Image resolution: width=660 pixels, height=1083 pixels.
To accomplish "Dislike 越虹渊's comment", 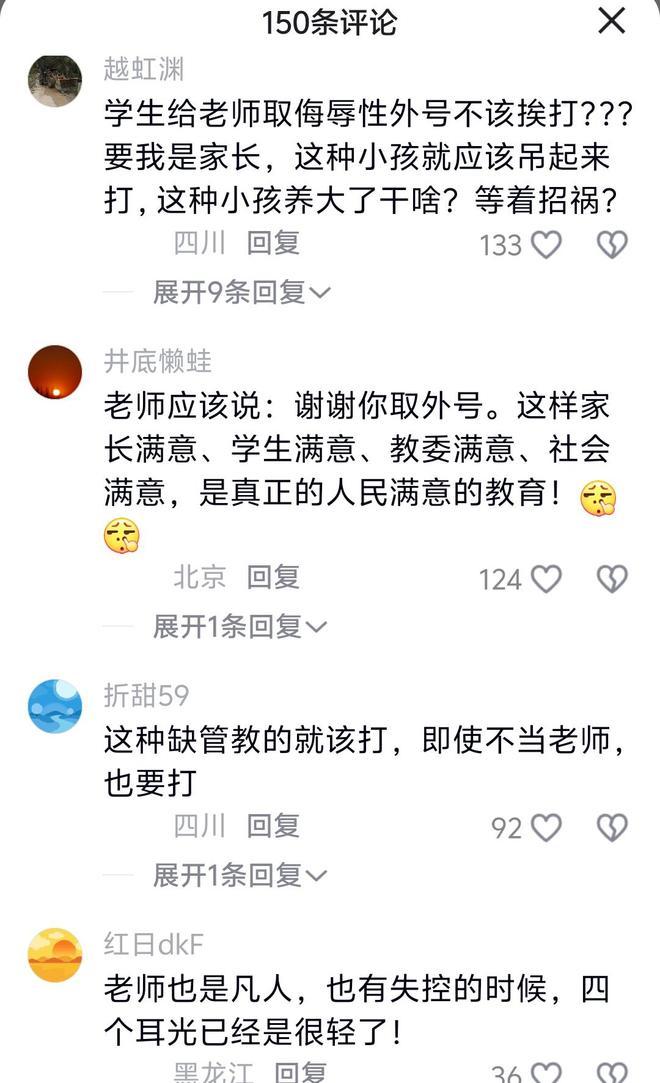I will 611,244.
